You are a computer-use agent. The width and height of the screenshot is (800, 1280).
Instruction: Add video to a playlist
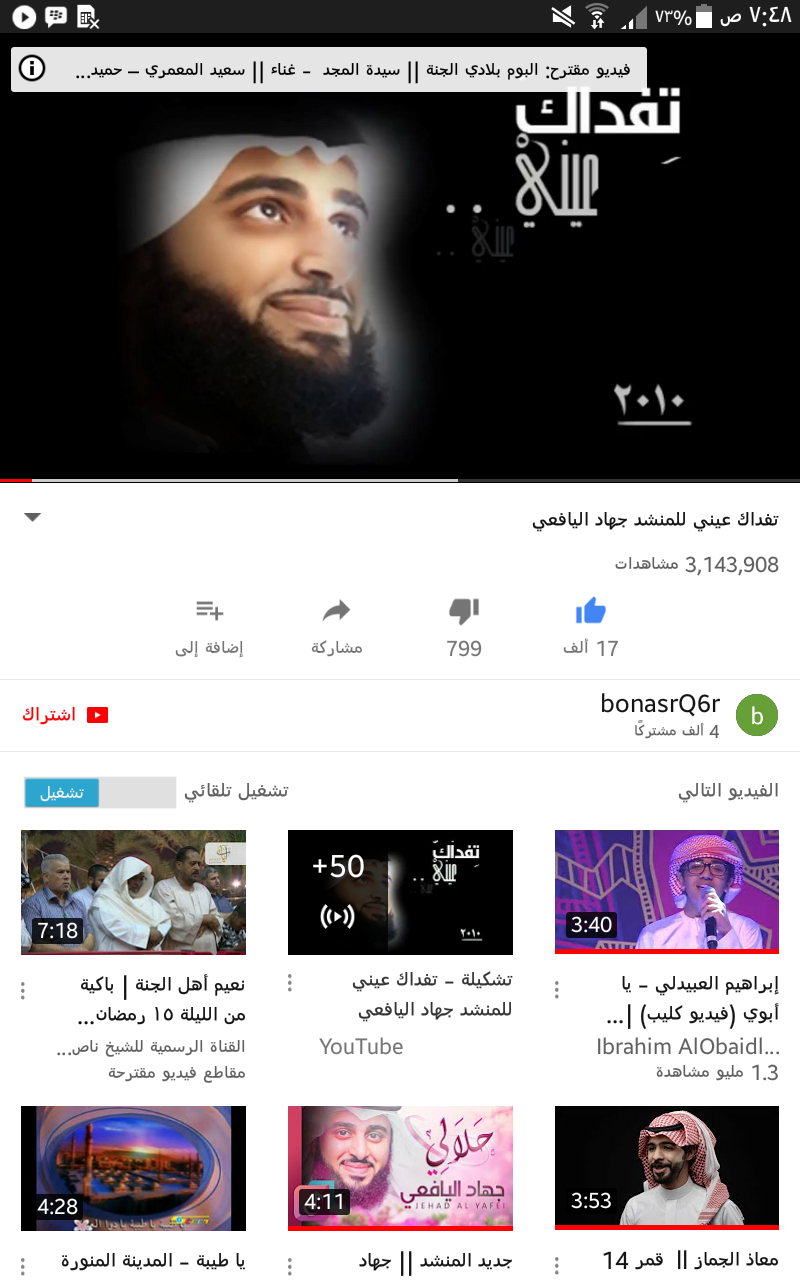209,611
